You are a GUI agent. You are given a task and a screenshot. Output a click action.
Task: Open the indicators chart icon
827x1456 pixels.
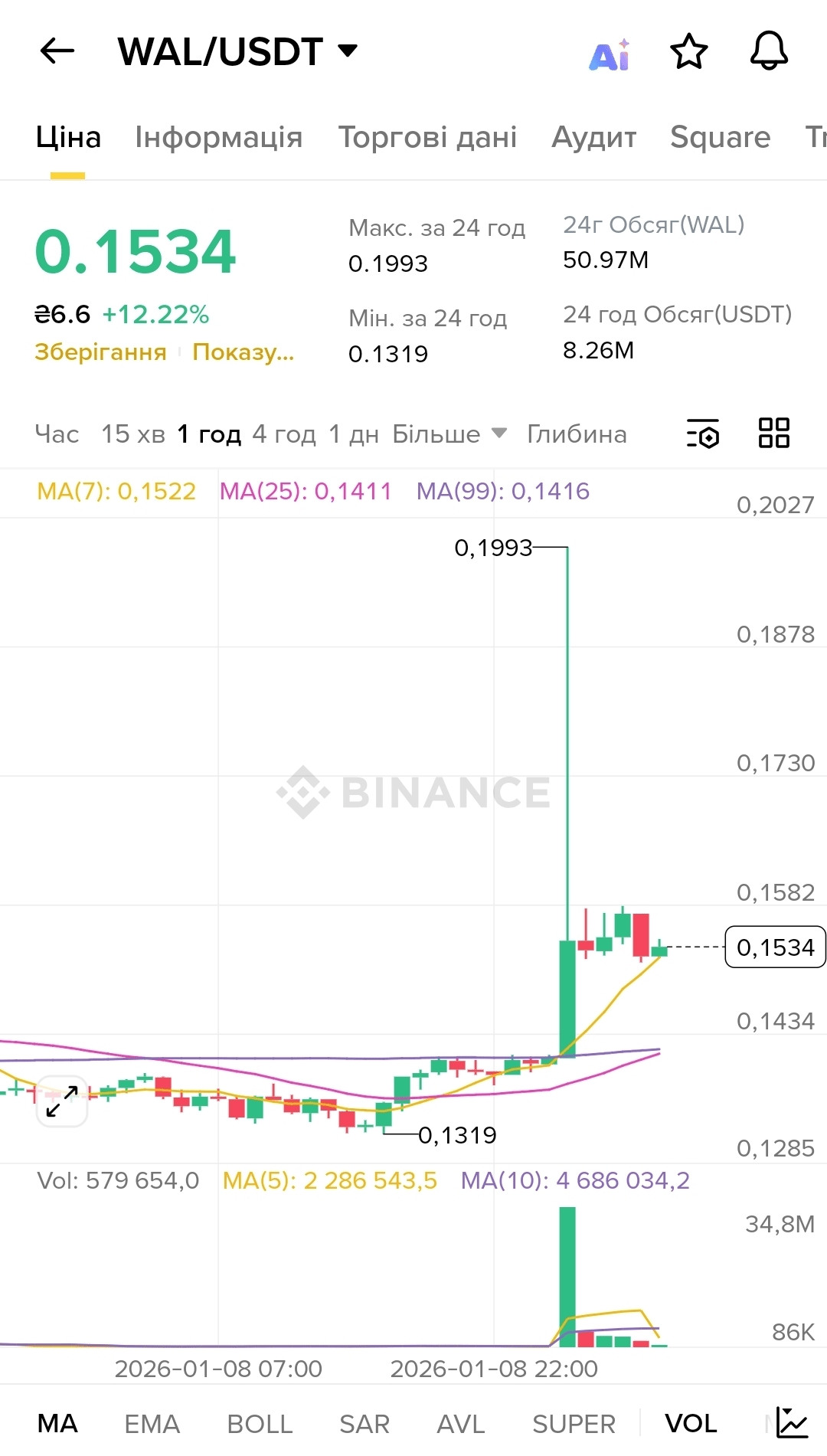(x=792, y=1423)
